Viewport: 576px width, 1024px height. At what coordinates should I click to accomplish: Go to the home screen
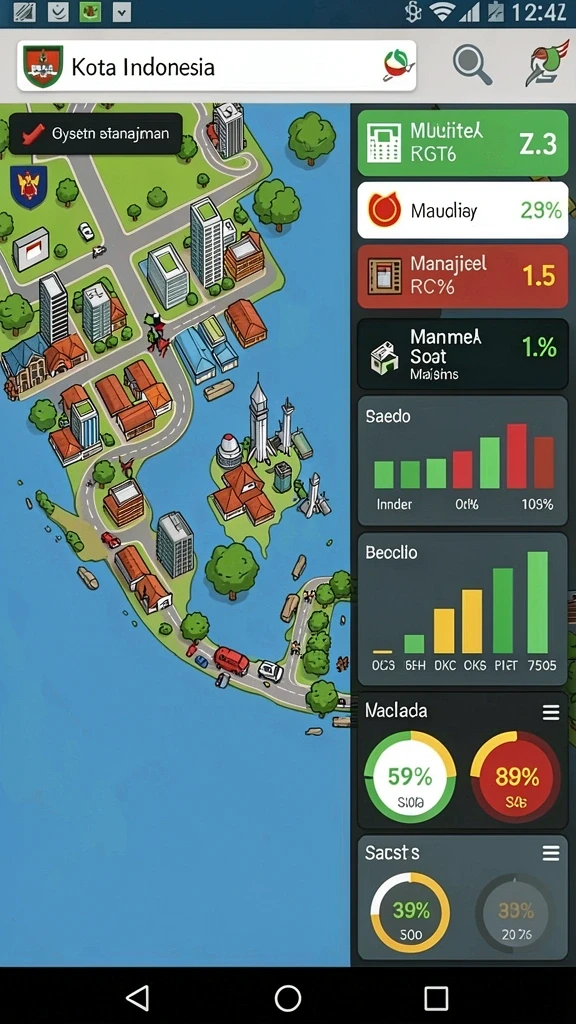pyautogui.click(x=288, y=998)
